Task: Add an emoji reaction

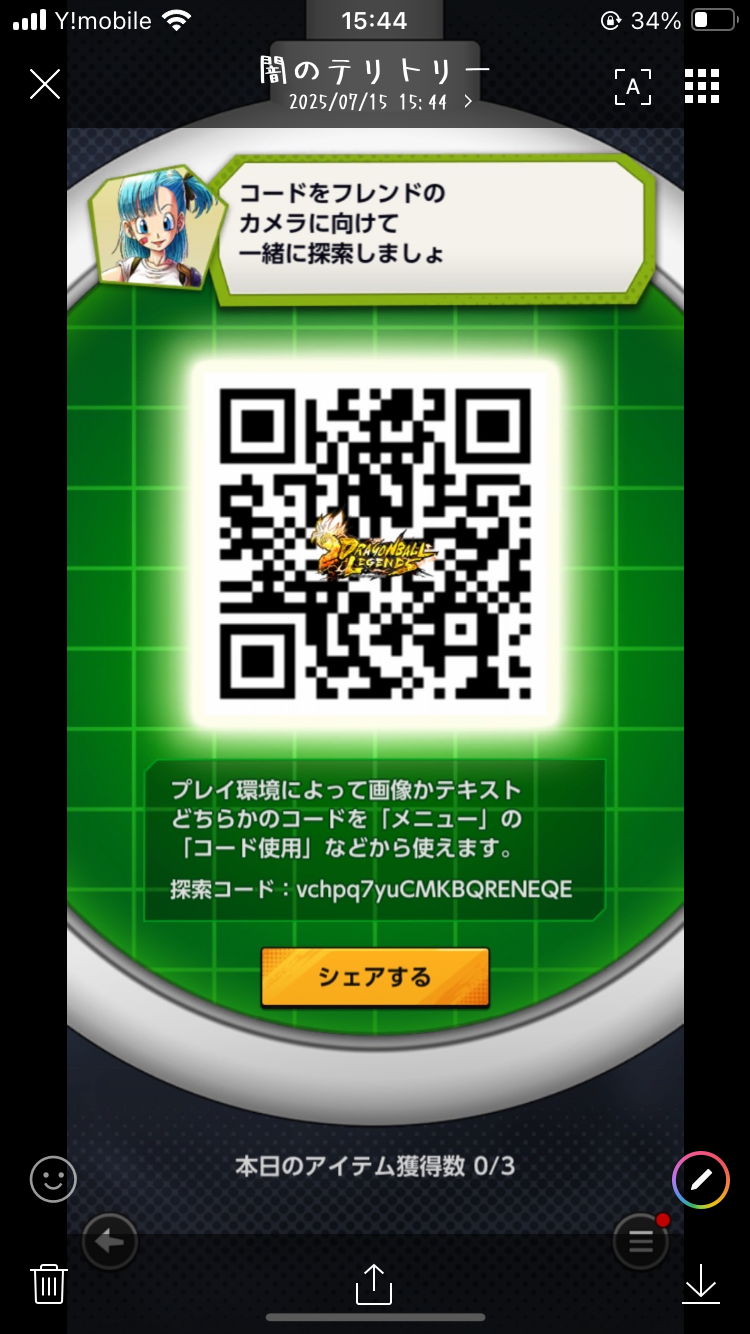Action: [x=53, y=1180]
